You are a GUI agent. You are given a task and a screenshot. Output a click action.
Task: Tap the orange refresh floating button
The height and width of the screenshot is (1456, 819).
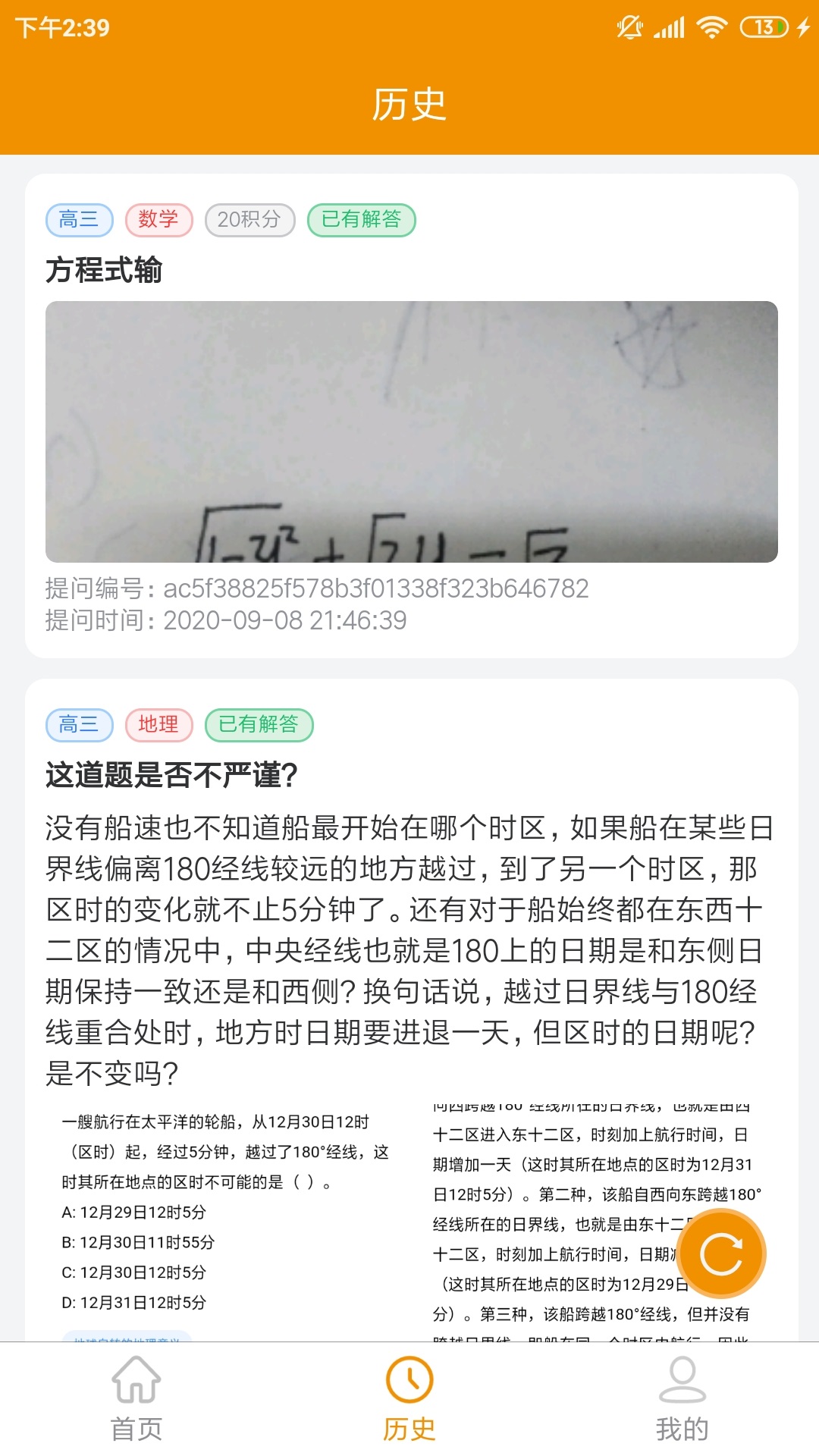tap(721, 1254)
